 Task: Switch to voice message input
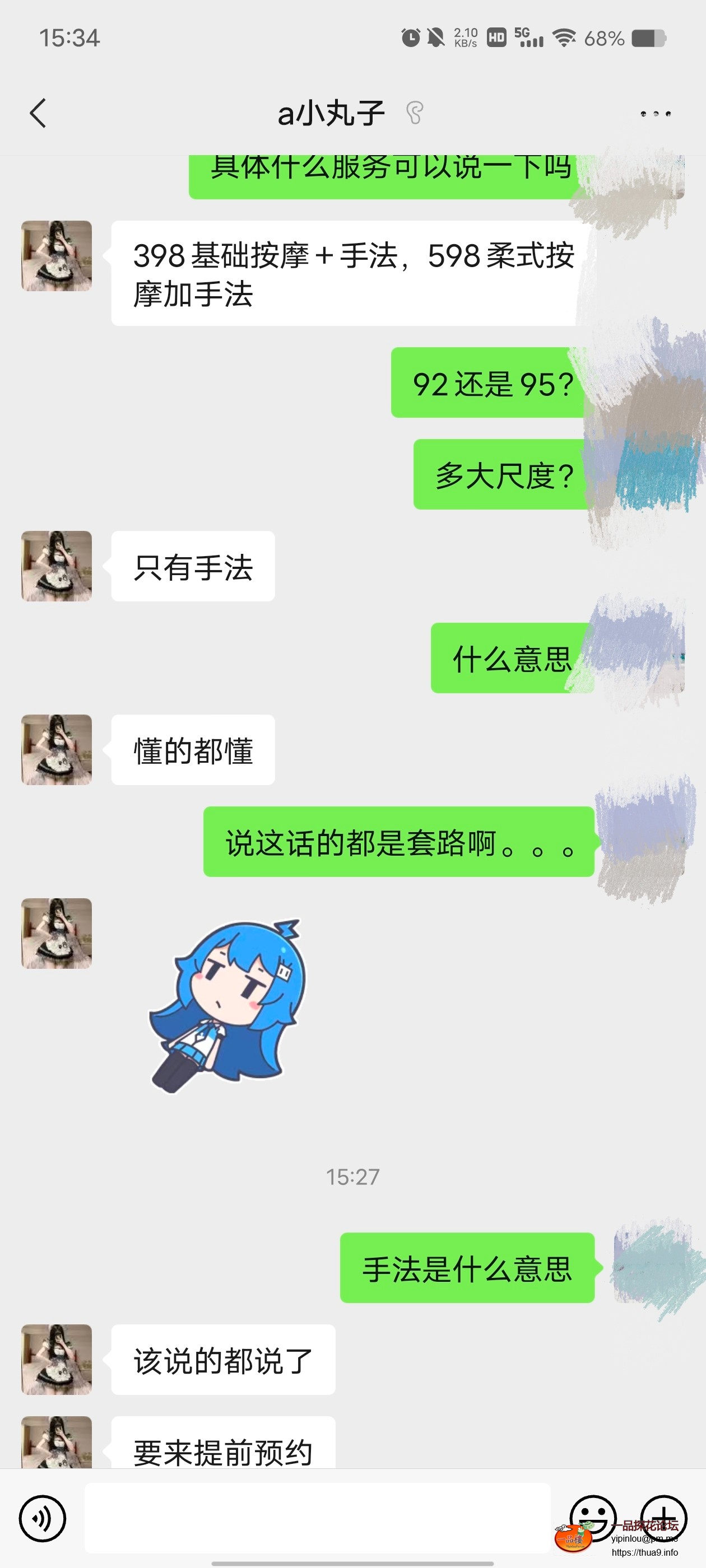42,1518
